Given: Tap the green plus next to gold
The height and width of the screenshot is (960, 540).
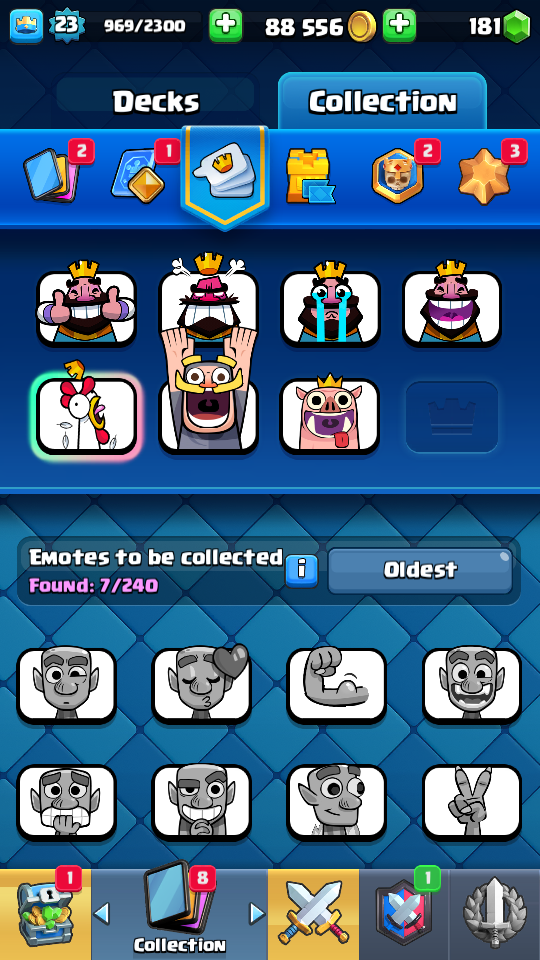Looking at the screenshot, I should click(399, 26).
